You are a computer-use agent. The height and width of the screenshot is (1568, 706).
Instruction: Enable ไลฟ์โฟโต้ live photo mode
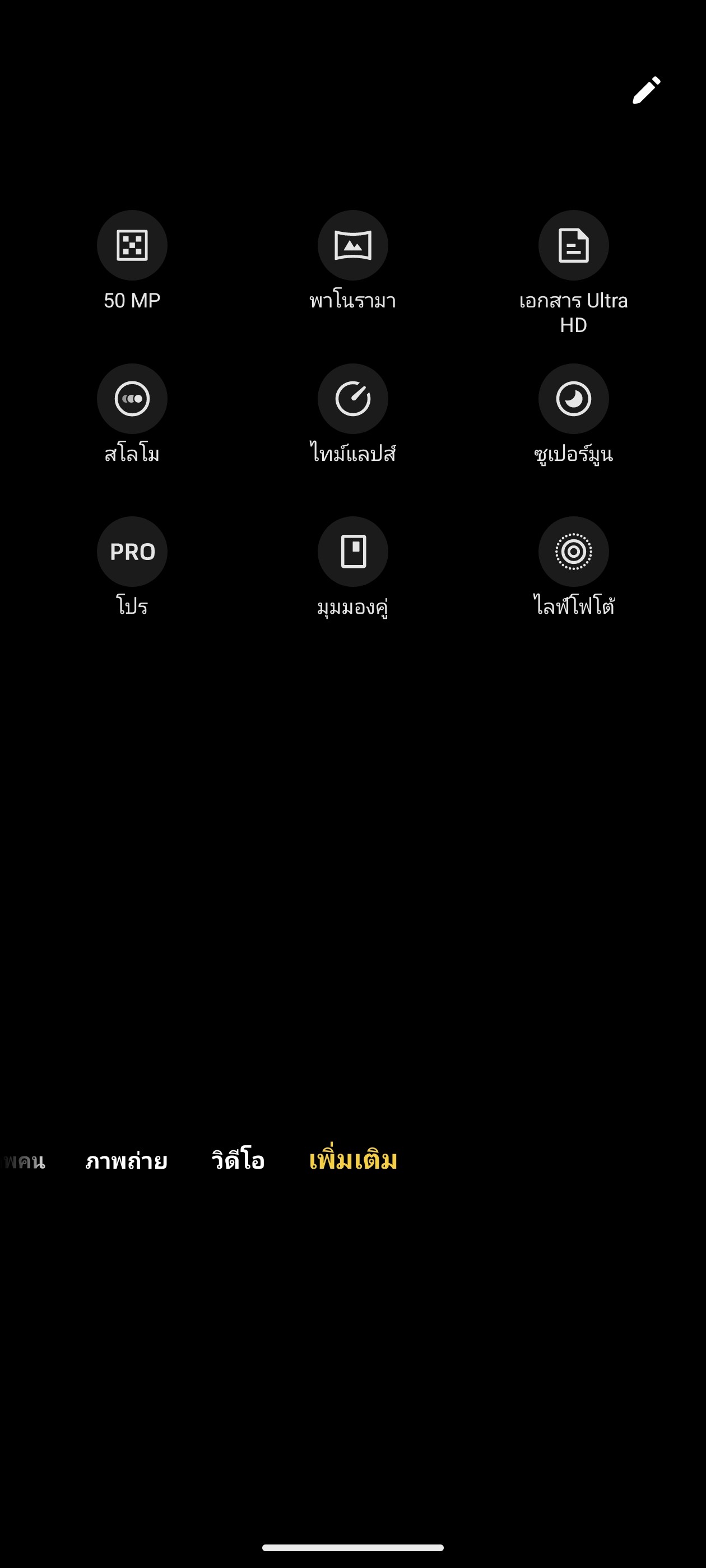tap(573, 552)
